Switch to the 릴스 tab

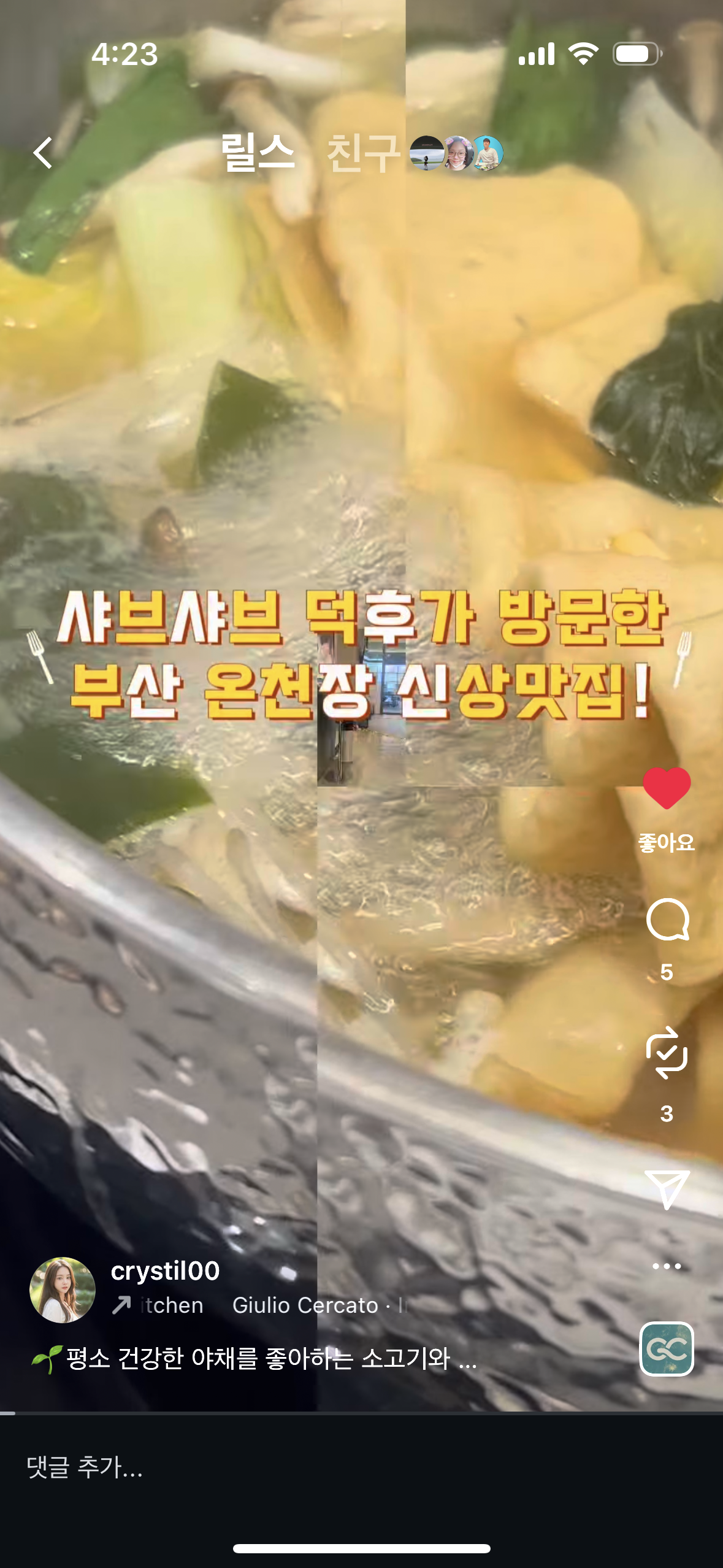258,153
